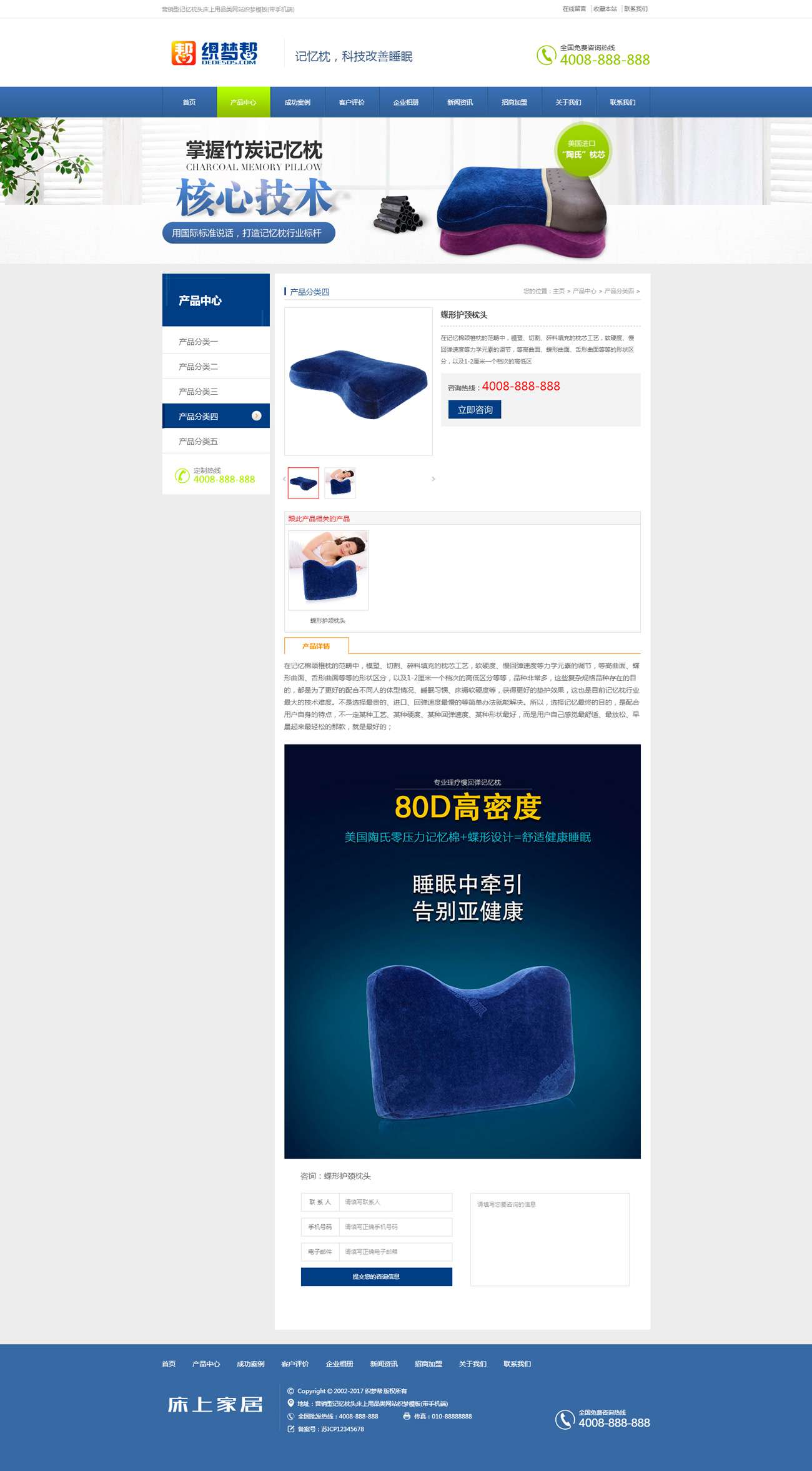Show the second product thumbnail image
Screen dimensions: 812x1471
point(340,483)
